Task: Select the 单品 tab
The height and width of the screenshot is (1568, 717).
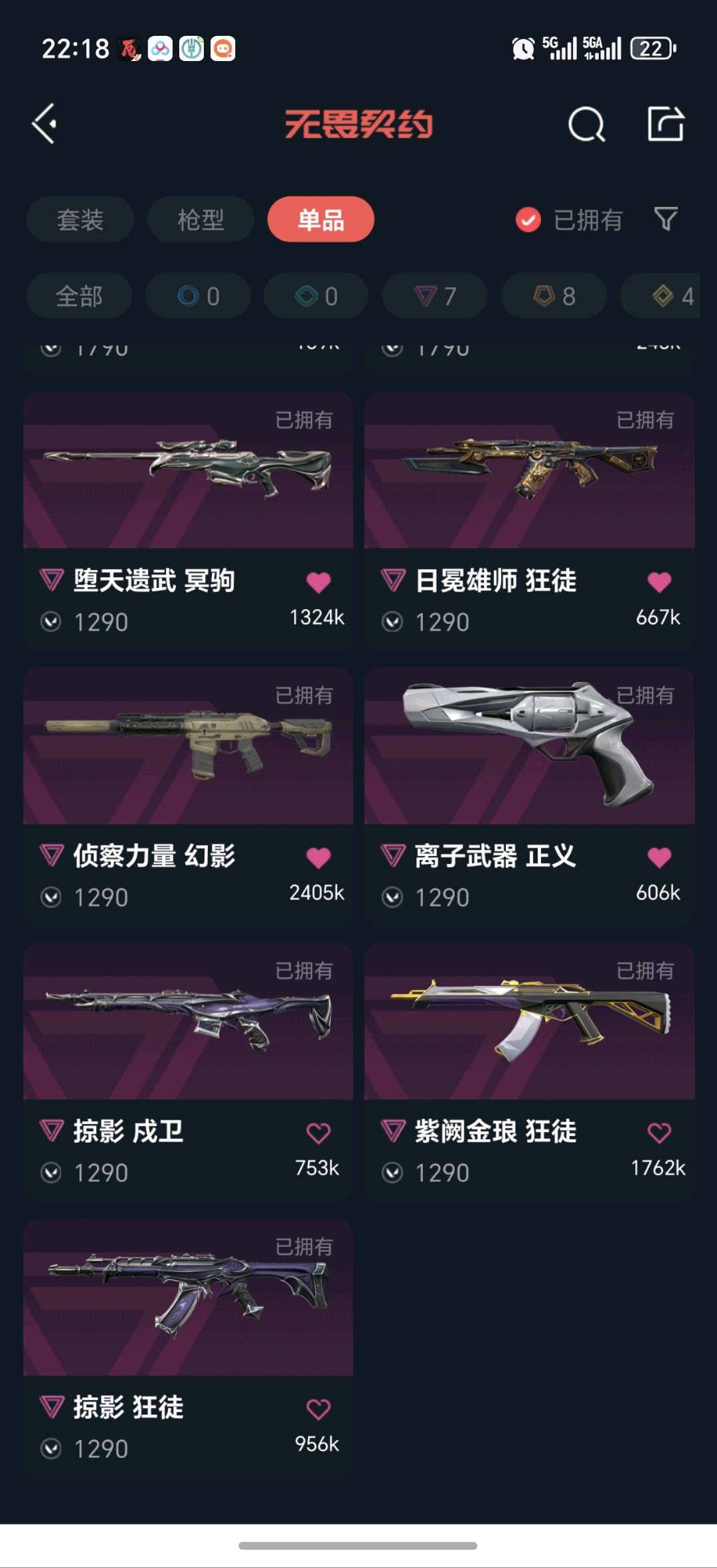Action: (x=321, y=220)
